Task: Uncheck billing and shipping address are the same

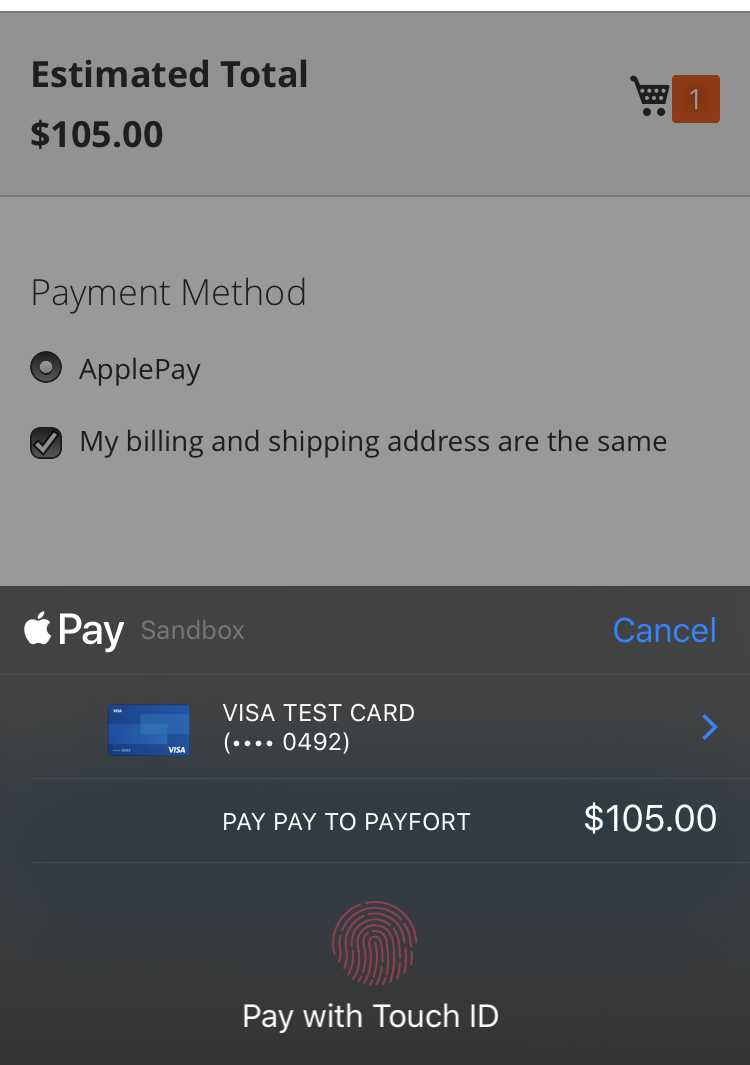Action: click(46, 441)
